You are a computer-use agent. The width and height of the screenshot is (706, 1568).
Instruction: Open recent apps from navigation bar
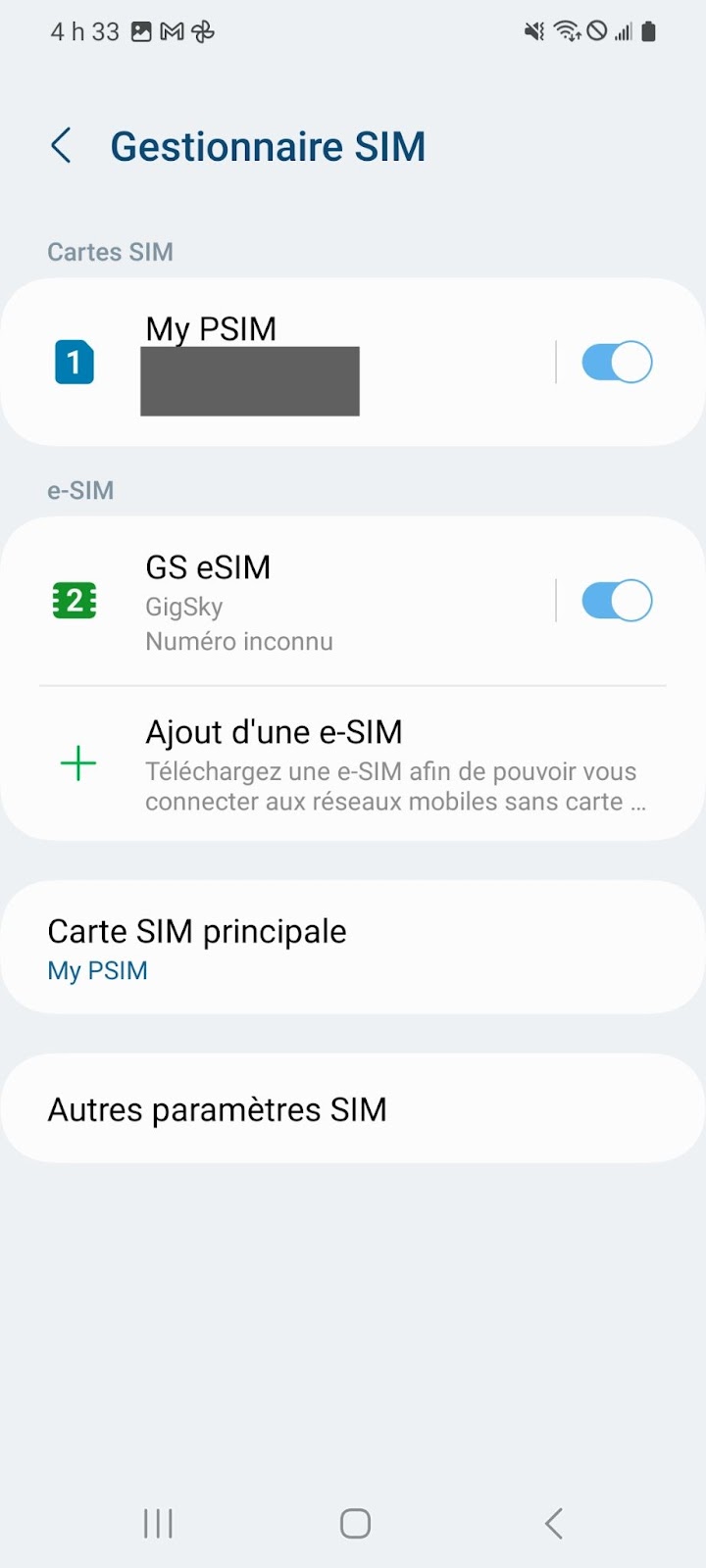tap(158, 1523)
